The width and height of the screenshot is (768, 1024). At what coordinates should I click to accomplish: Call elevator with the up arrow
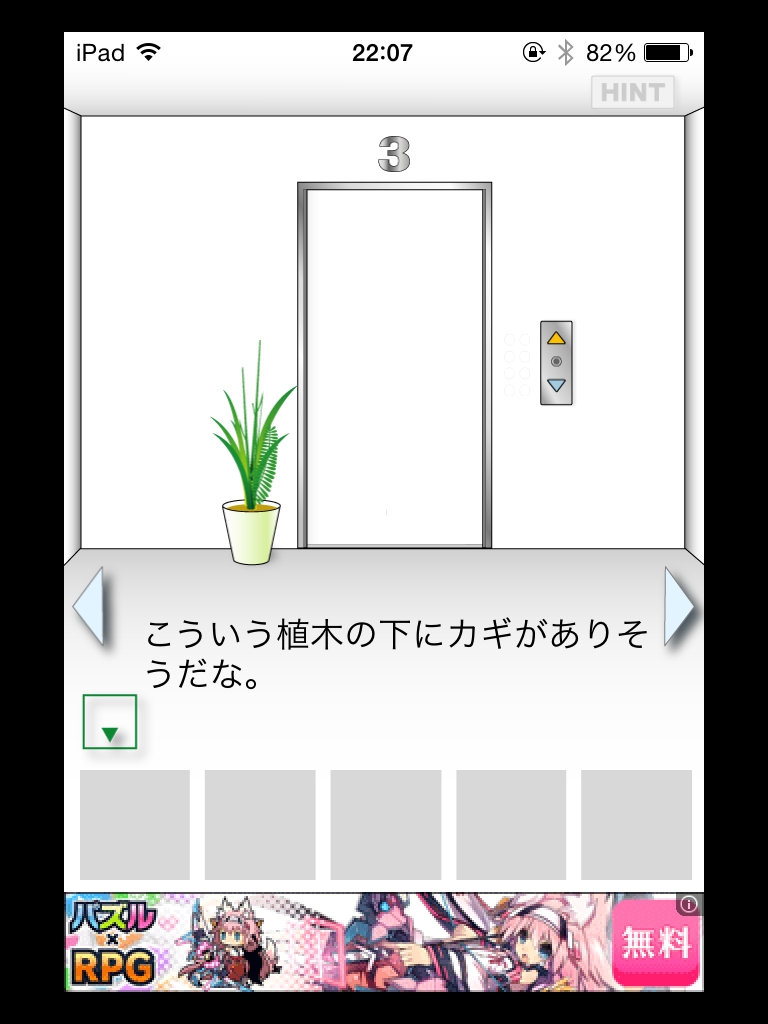tap(556, 338)
